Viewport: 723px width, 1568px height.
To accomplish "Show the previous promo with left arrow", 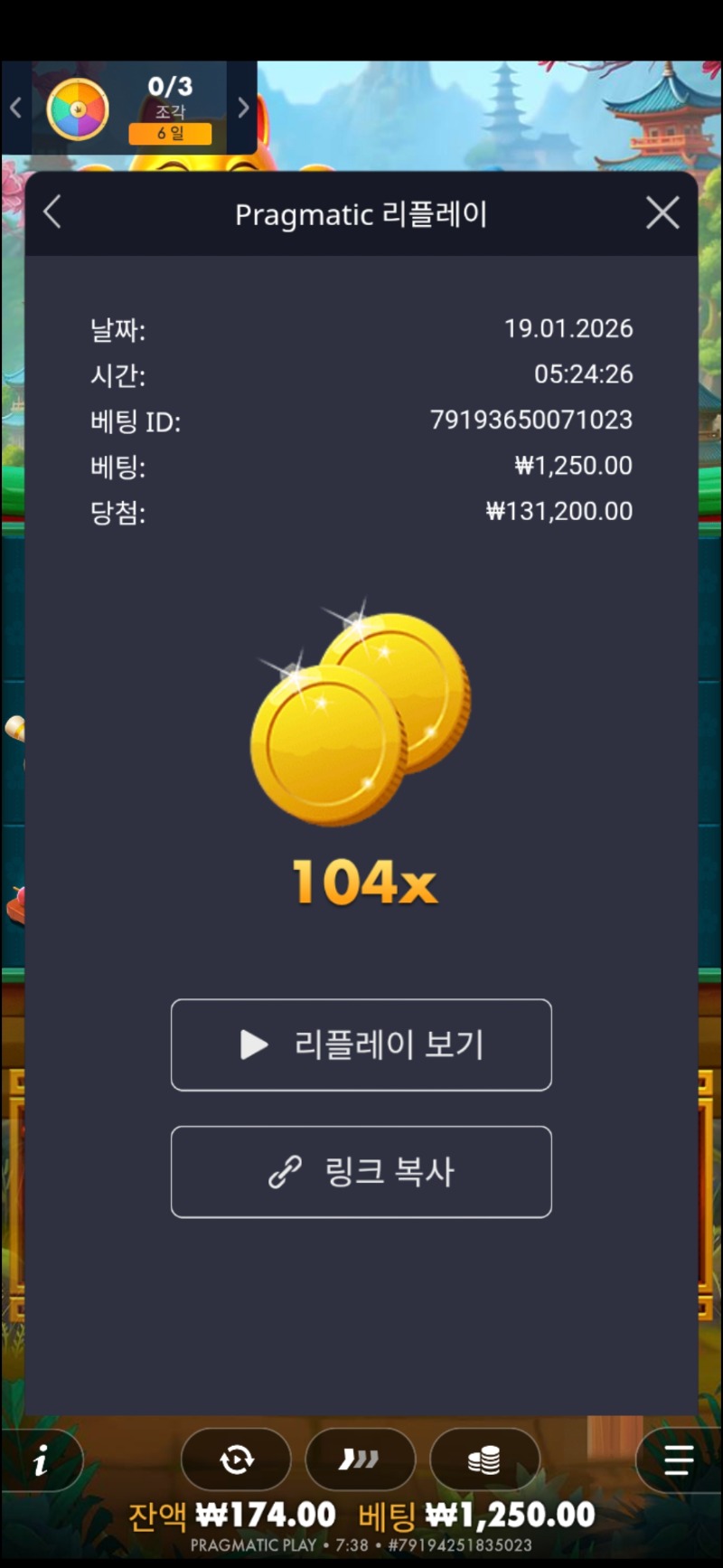I will click(15, 109).
